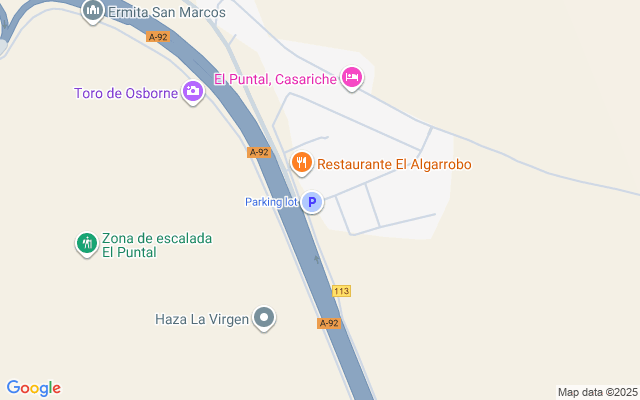640x400 pixels.
Task: Open Restaurante El Algarrobo restaurant pin
Action: point(301,162)
